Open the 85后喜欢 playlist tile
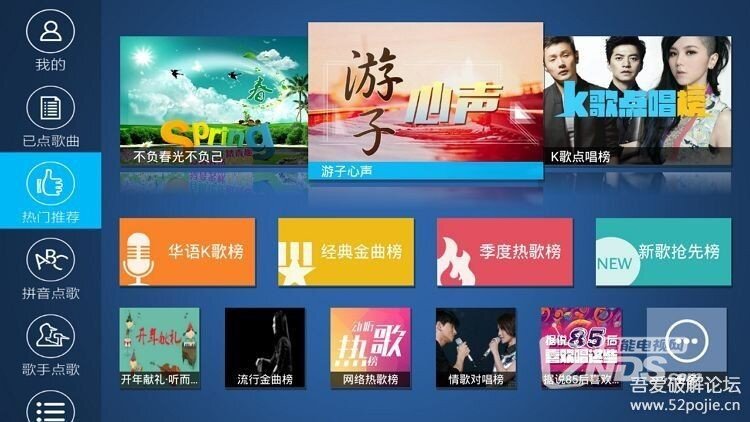This screenshot has width=750, height=422. pos(580,347)
